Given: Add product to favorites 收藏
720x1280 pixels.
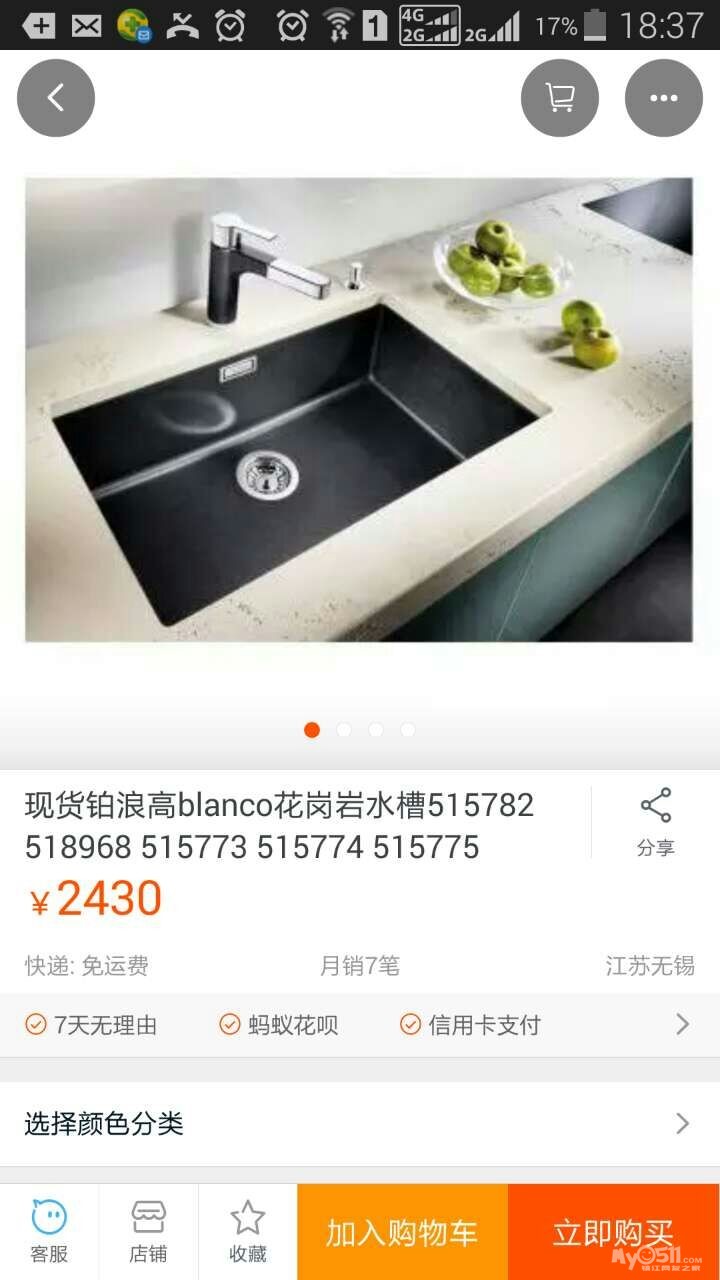Looking at the screenshot, I should tap(247, 1232).
